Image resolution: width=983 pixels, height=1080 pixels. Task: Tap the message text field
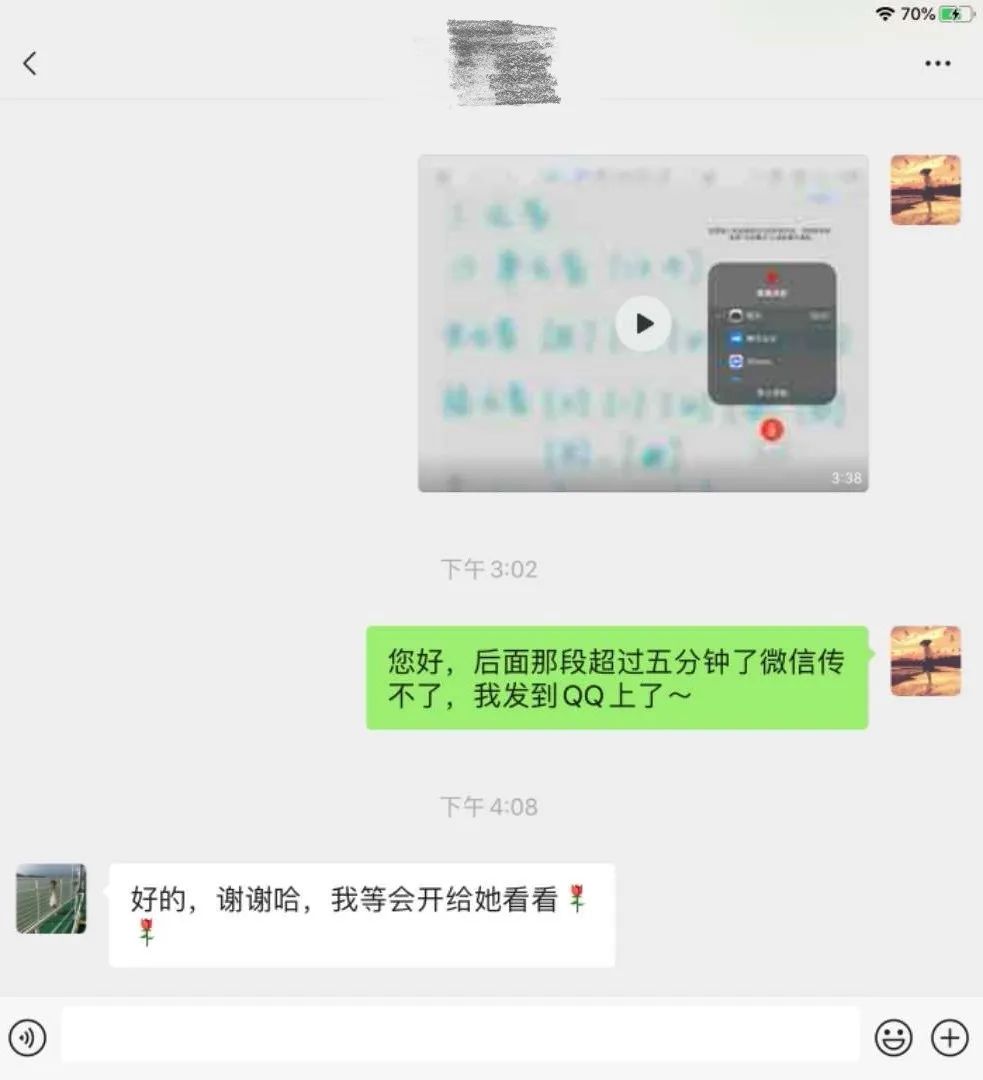[460, 1035]
